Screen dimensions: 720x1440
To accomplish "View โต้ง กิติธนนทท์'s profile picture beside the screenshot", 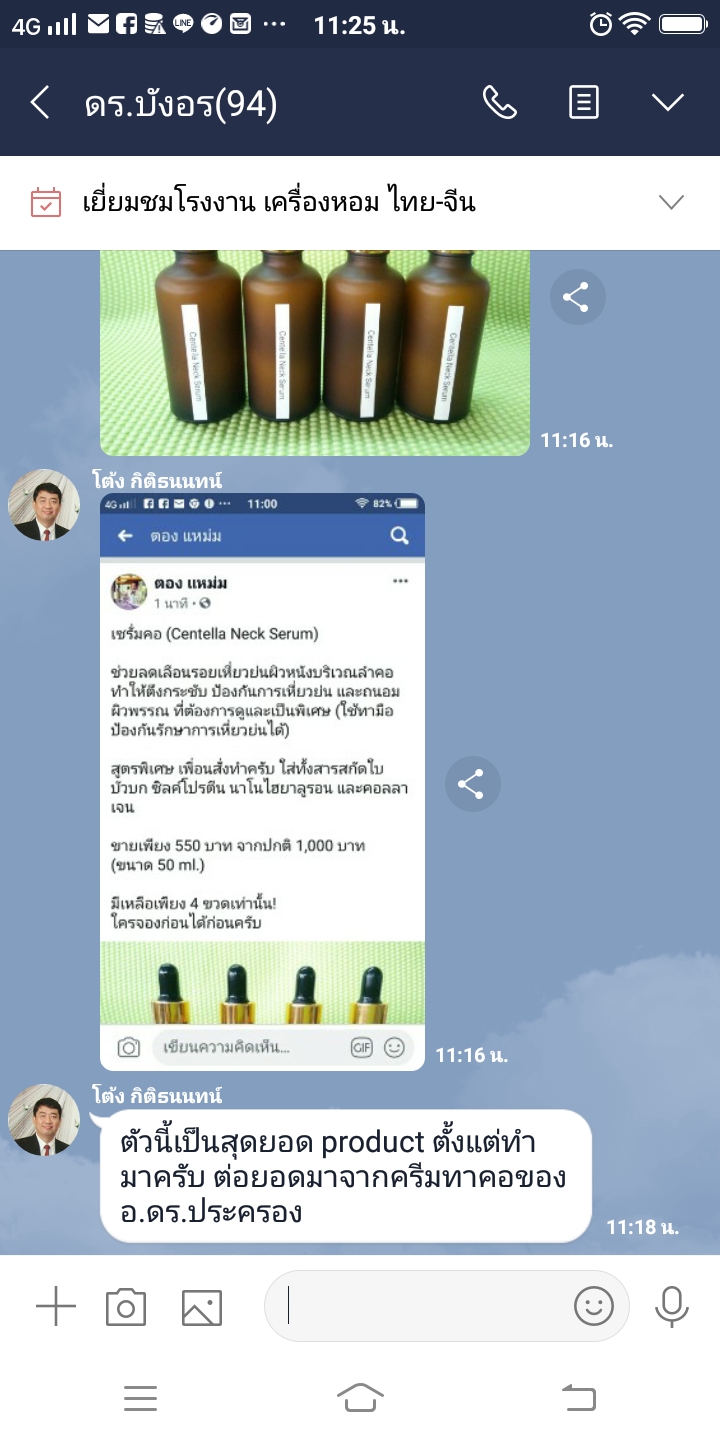I will 44,505.
